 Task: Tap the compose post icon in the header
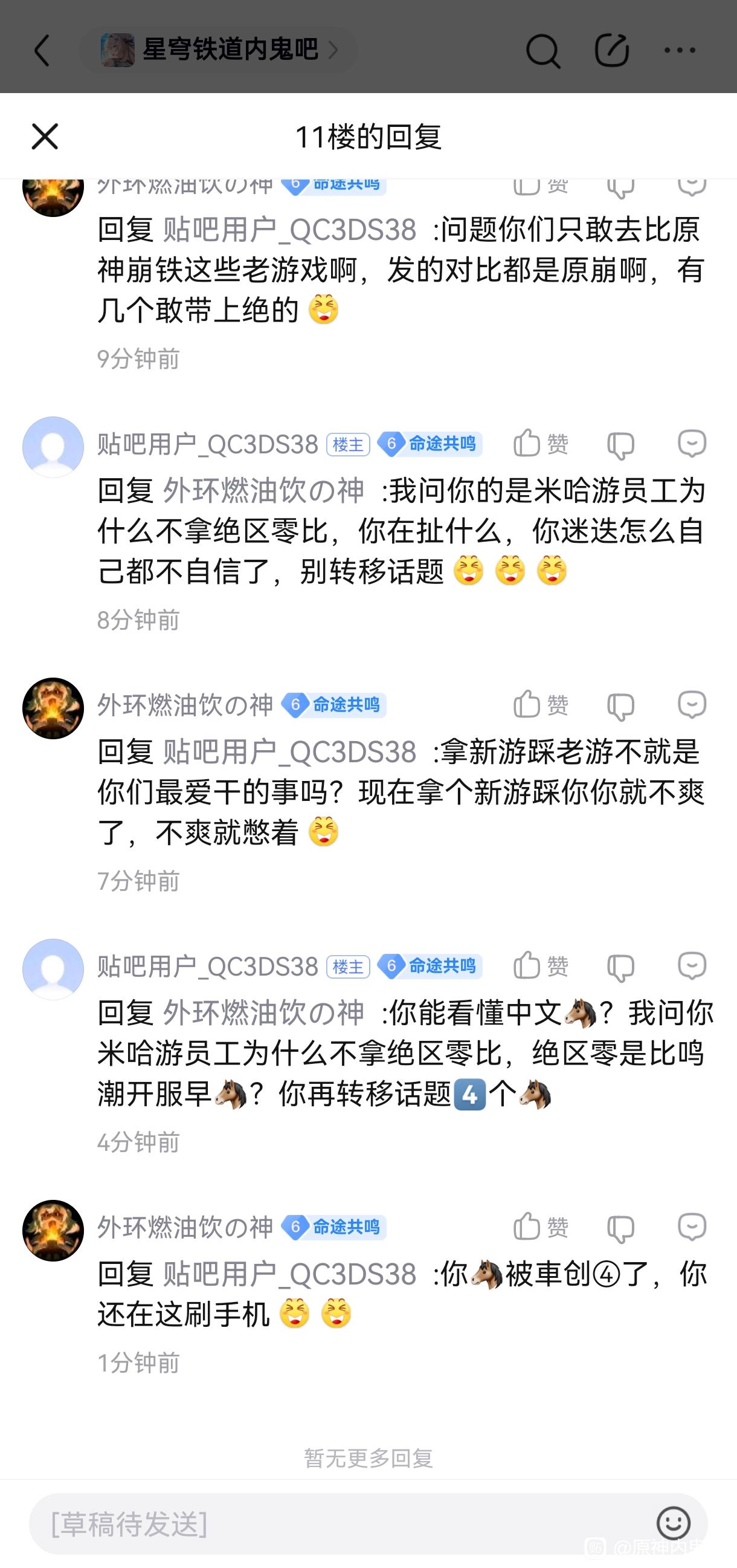[611, 50]
